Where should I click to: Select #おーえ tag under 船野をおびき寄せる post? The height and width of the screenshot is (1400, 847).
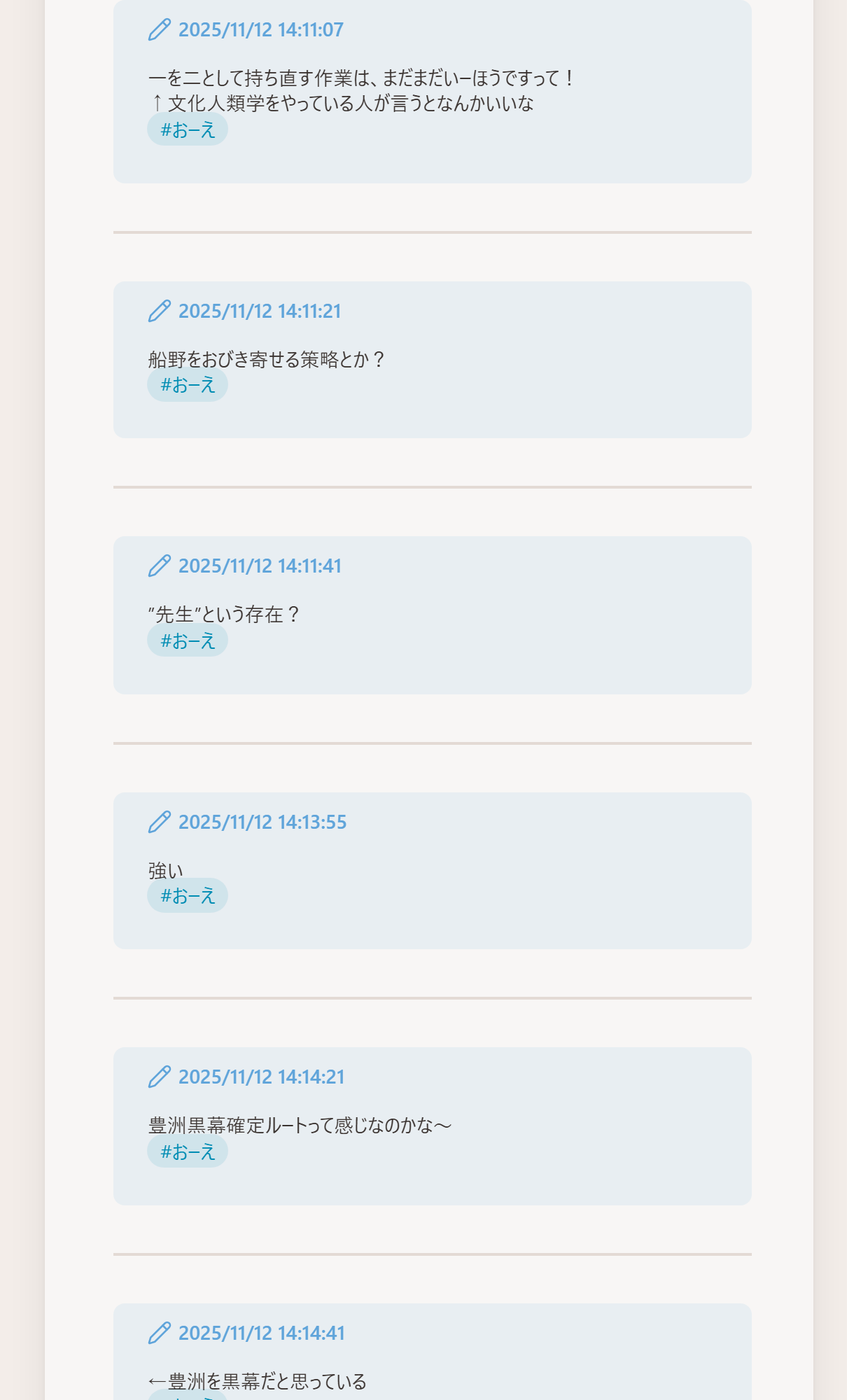click(188, 385)
